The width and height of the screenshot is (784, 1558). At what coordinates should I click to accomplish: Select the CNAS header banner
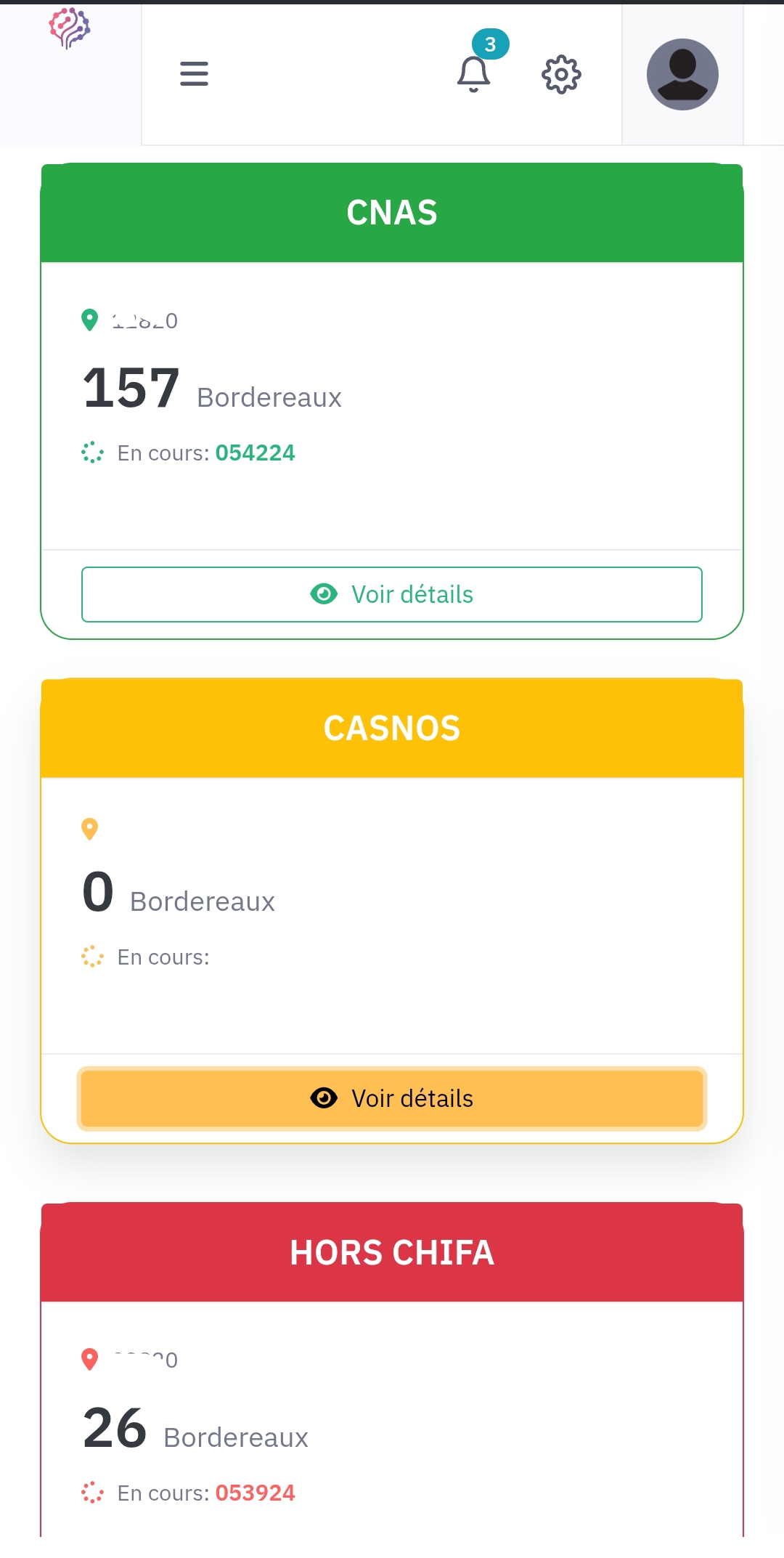point(392,211)
